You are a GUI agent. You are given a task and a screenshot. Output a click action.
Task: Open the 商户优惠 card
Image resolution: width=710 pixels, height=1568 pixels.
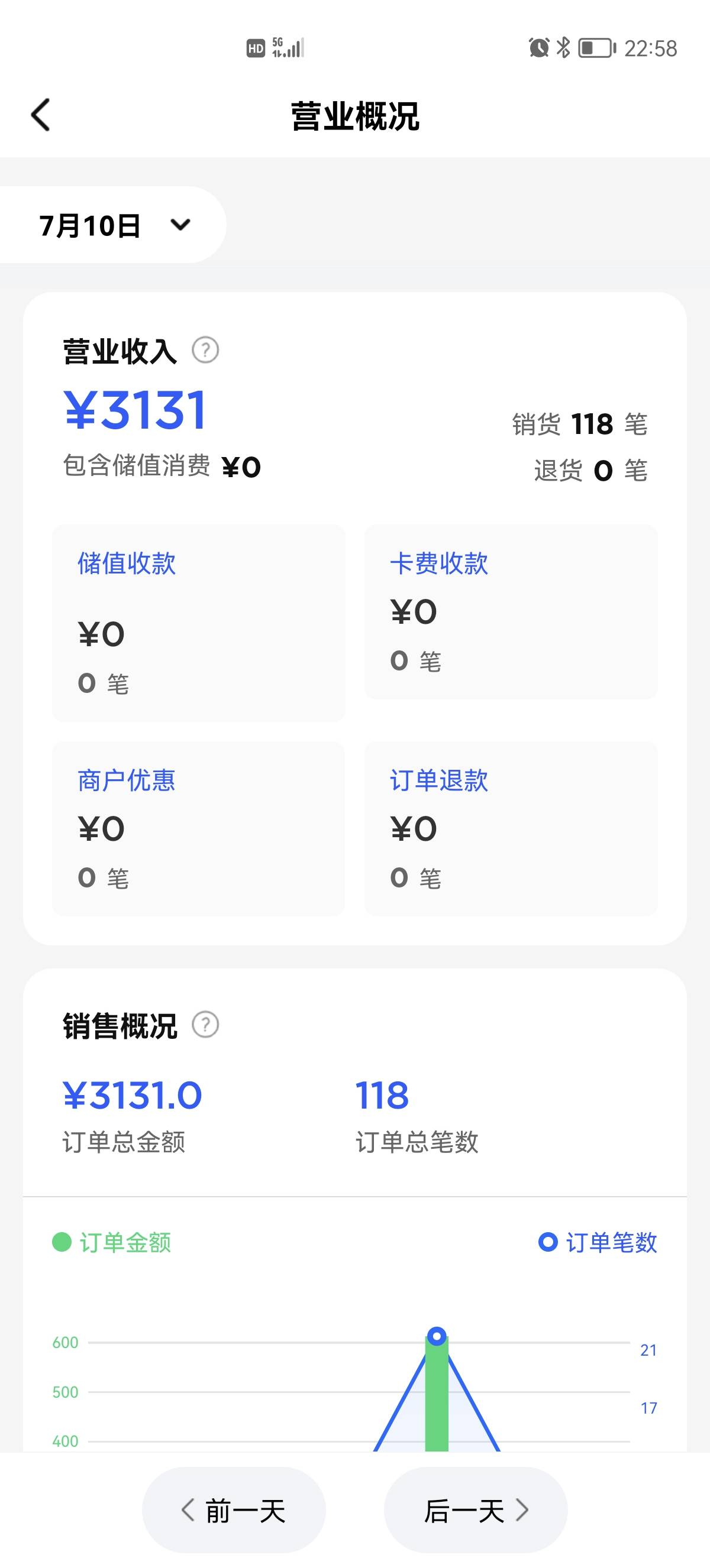tap(199, 829)
